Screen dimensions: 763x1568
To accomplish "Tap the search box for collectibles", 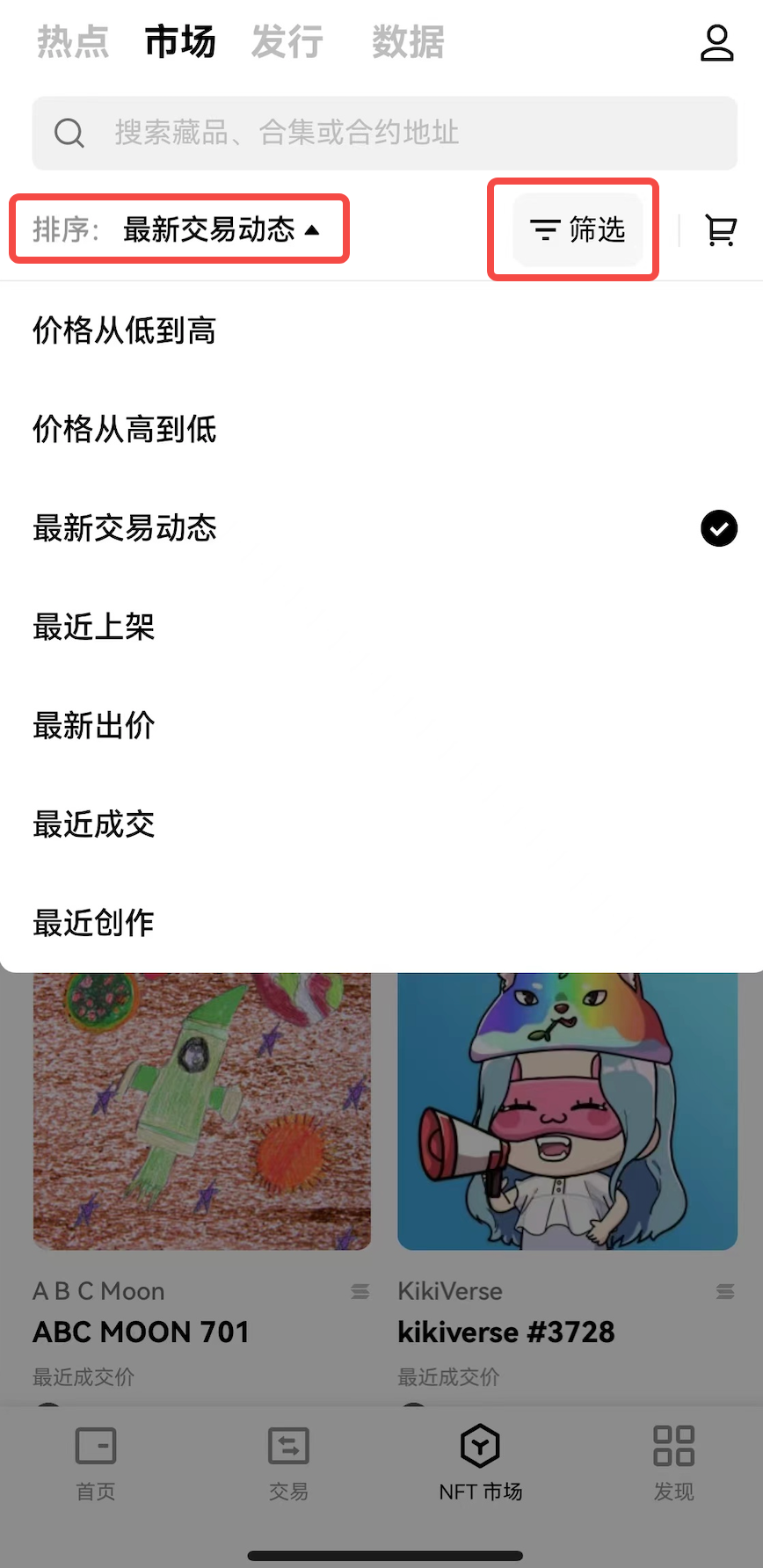I will click(384, 133).
